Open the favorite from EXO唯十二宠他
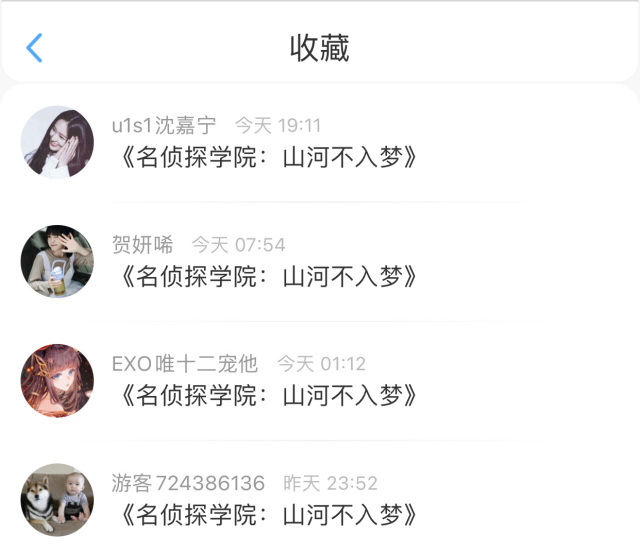The height and width of the screenshot is (552, 640). 267,395
